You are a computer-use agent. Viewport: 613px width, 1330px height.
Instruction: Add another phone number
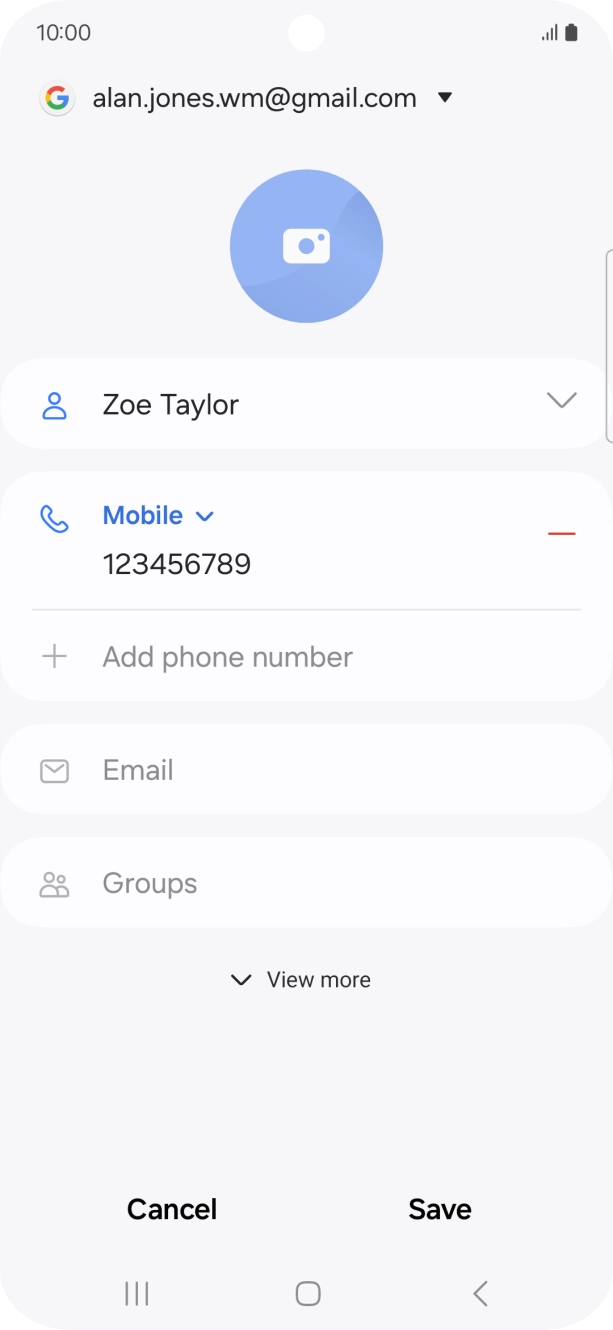[227, 657]
